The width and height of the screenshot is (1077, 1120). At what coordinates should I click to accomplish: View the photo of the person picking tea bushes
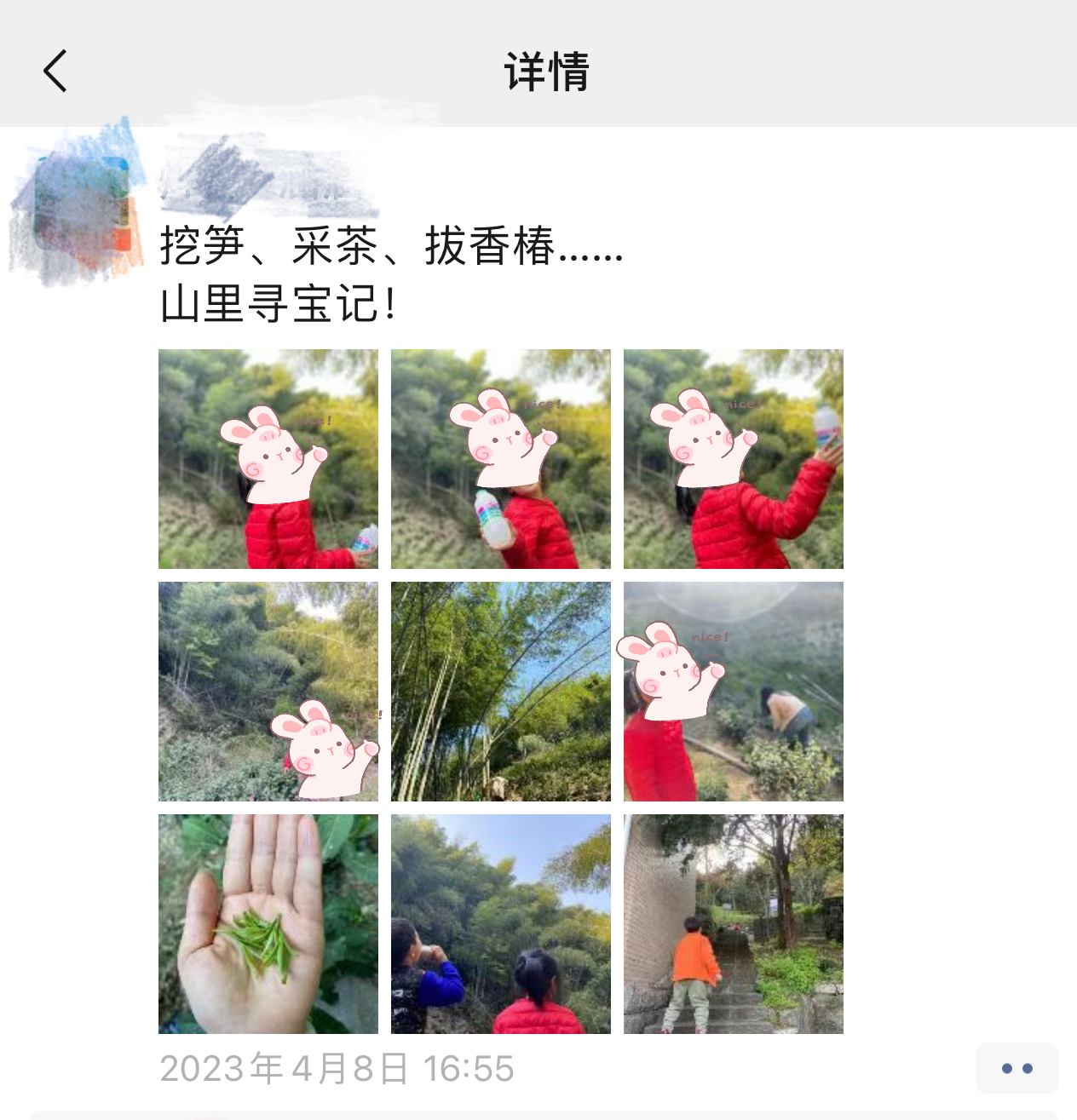[734, 692]
